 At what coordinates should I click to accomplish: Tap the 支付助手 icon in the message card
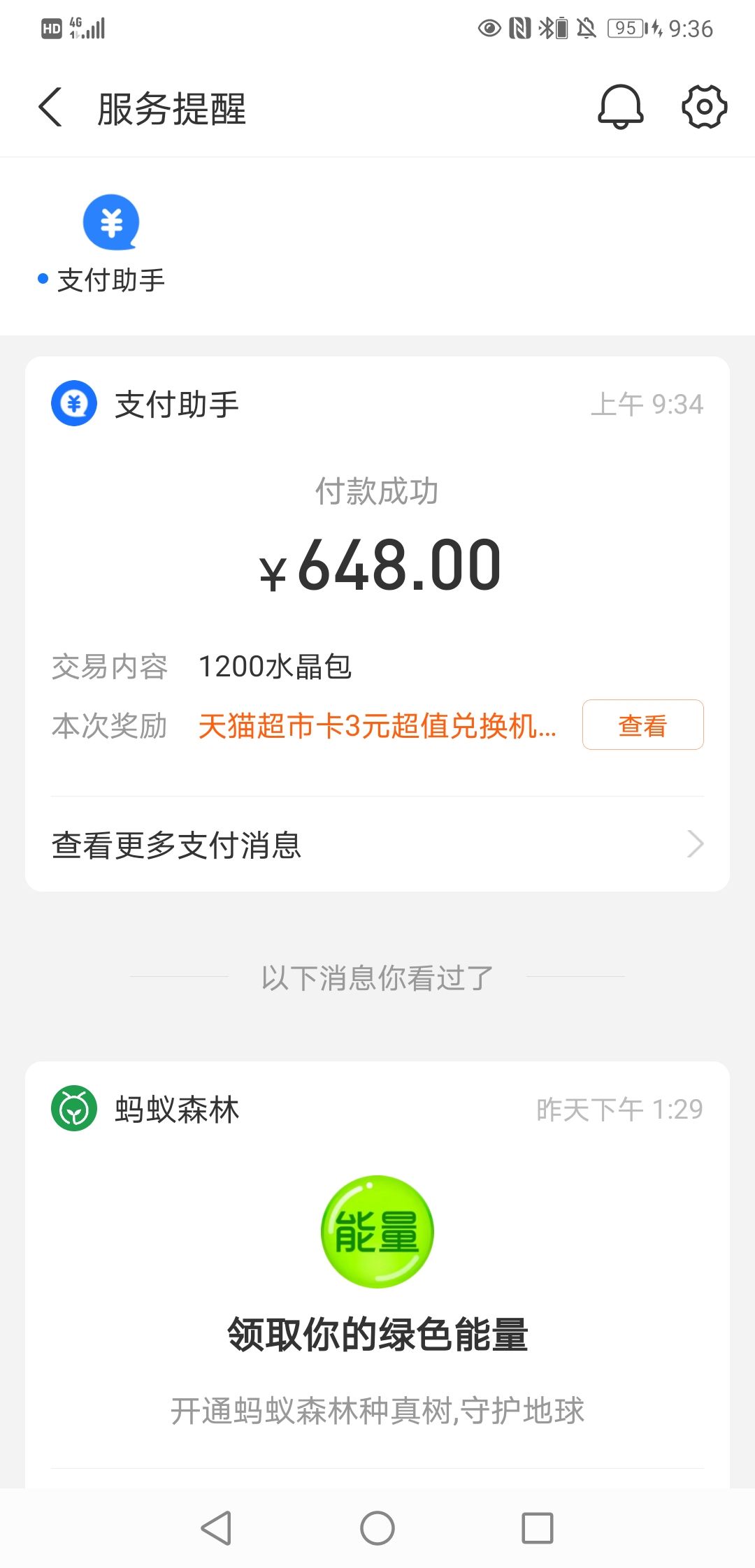tap(72, 404)
